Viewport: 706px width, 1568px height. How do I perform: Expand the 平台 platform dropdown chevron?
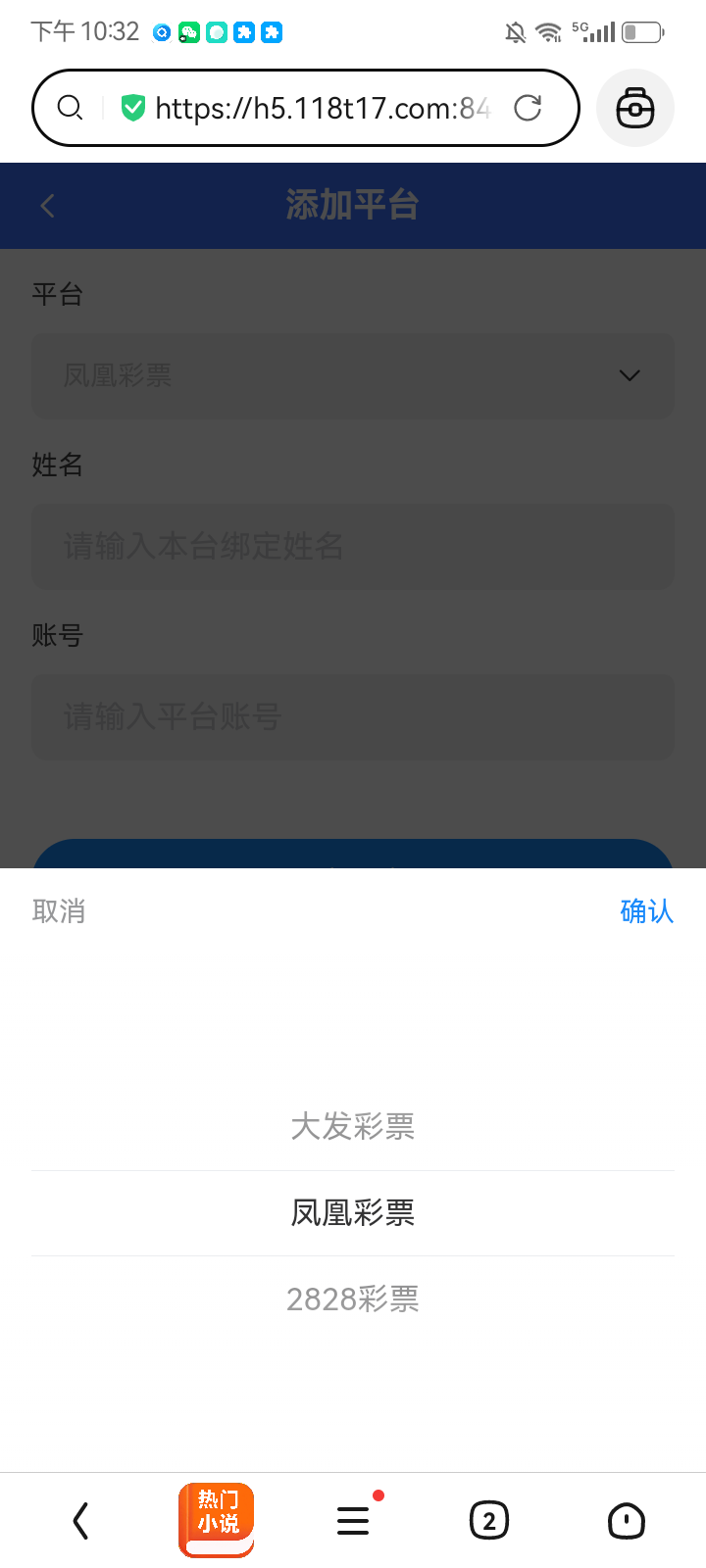[628, 375]
